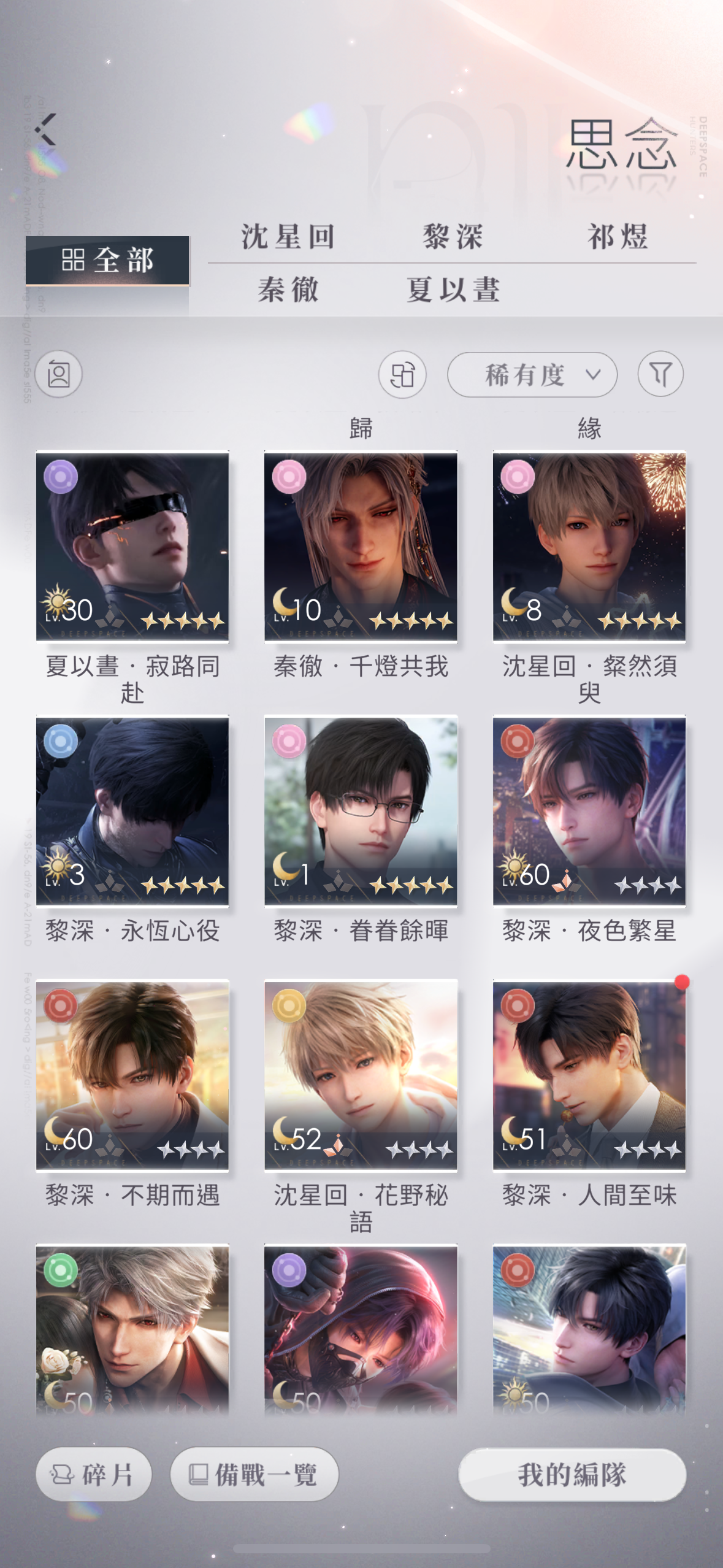Open card 黎深・夜色繁星
Viewport: 723px width, 1568px height.
point(589,811)
